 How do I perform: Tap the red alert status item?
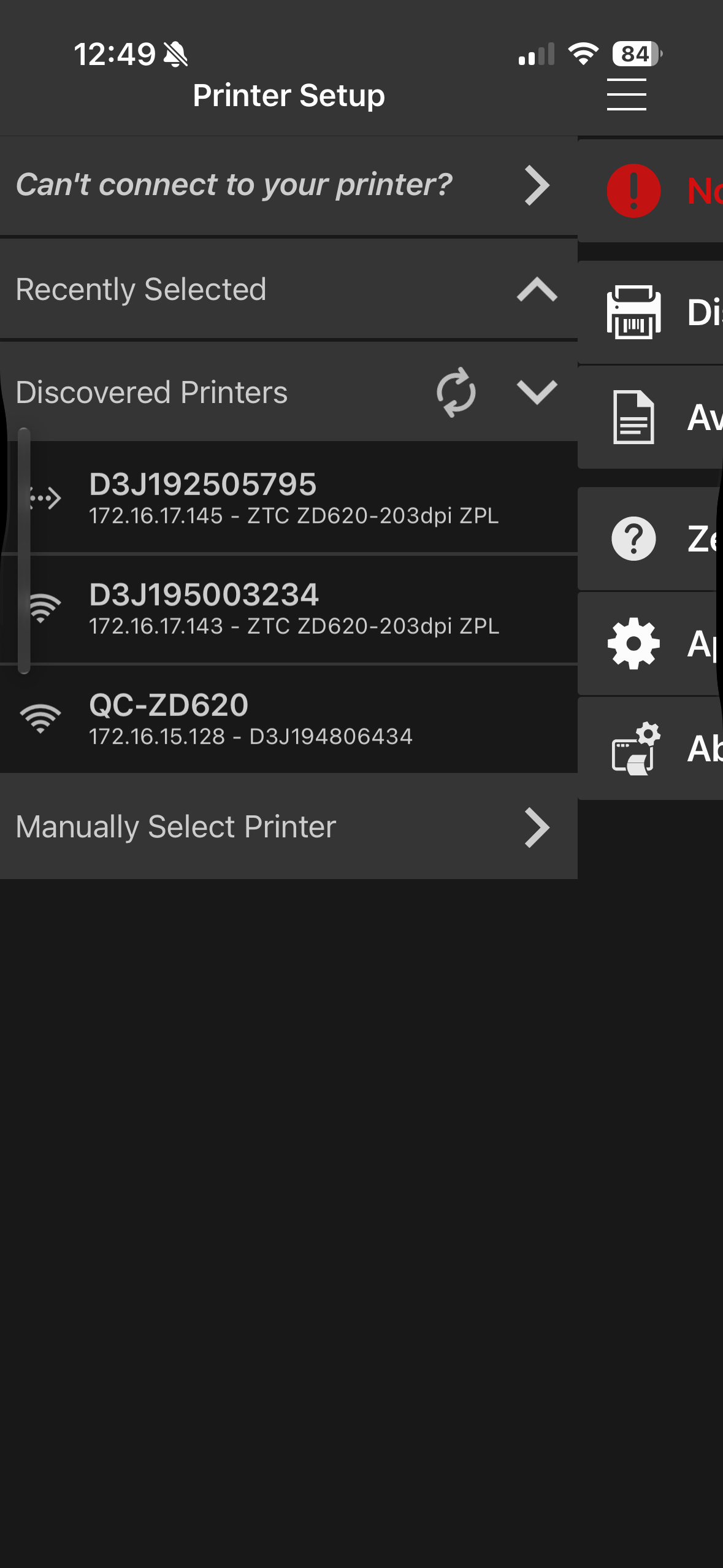(x=650, y=191)
